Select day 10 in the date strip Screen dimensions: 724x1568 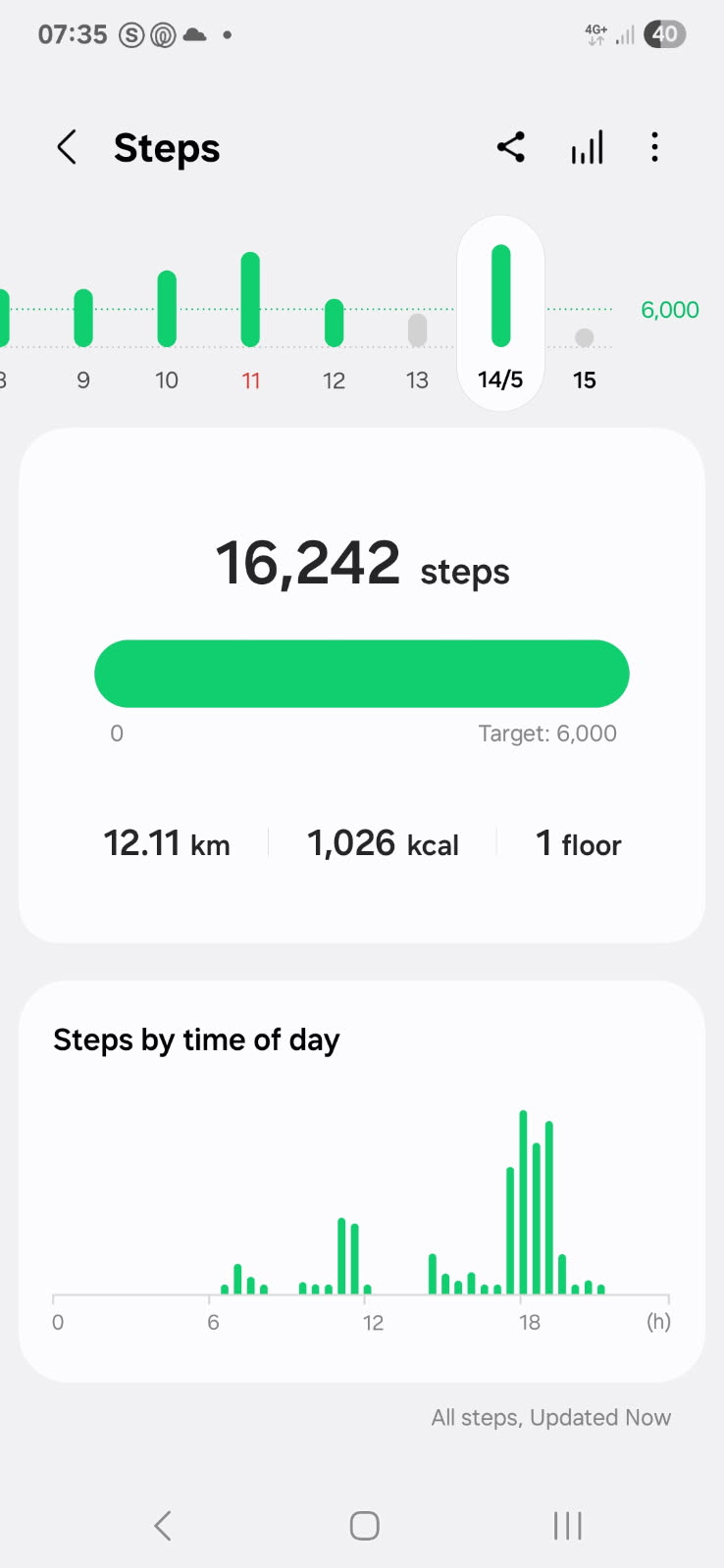[167, 329]
